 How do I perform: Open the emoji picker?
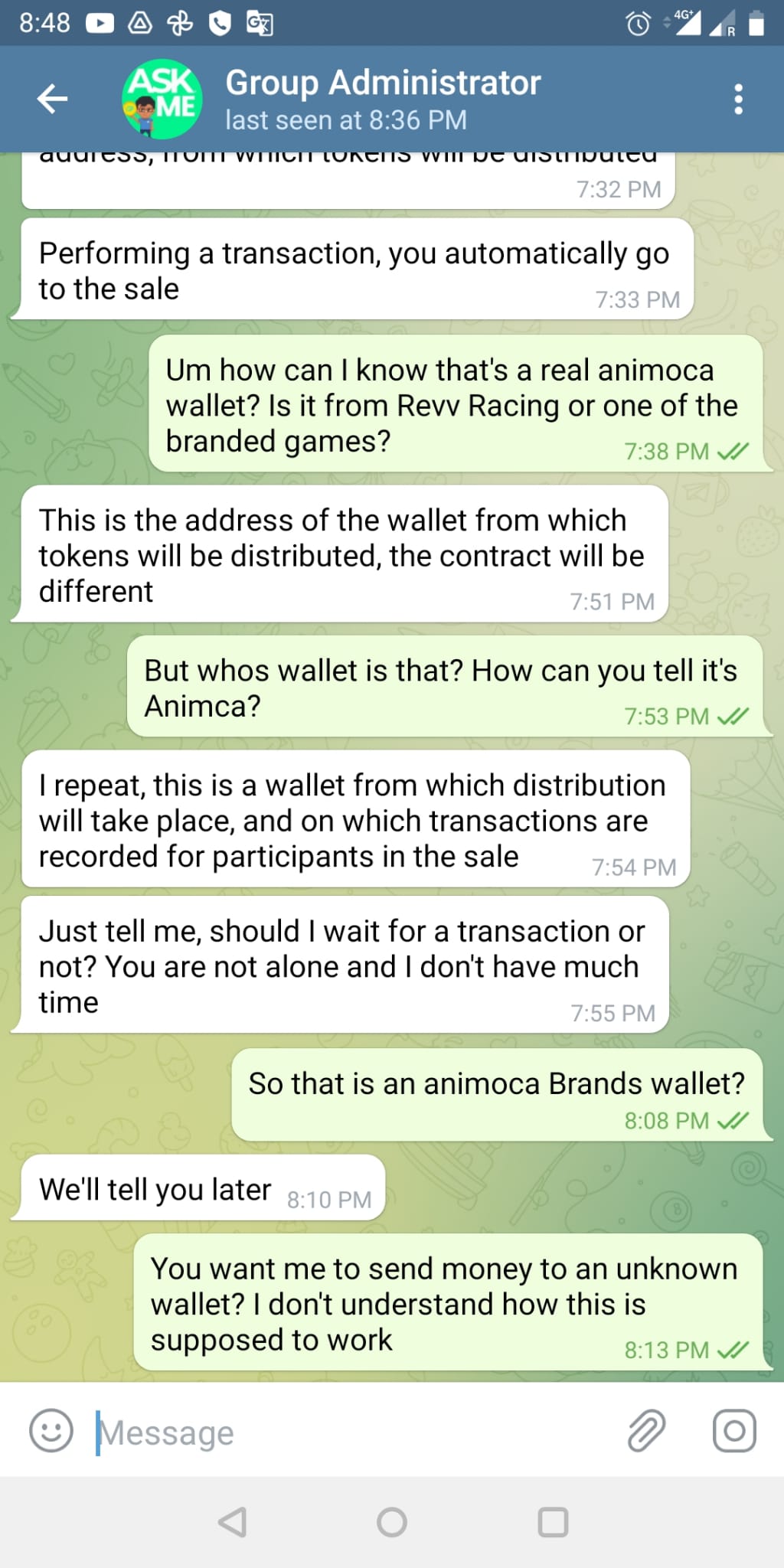(x=51, y=1430)
